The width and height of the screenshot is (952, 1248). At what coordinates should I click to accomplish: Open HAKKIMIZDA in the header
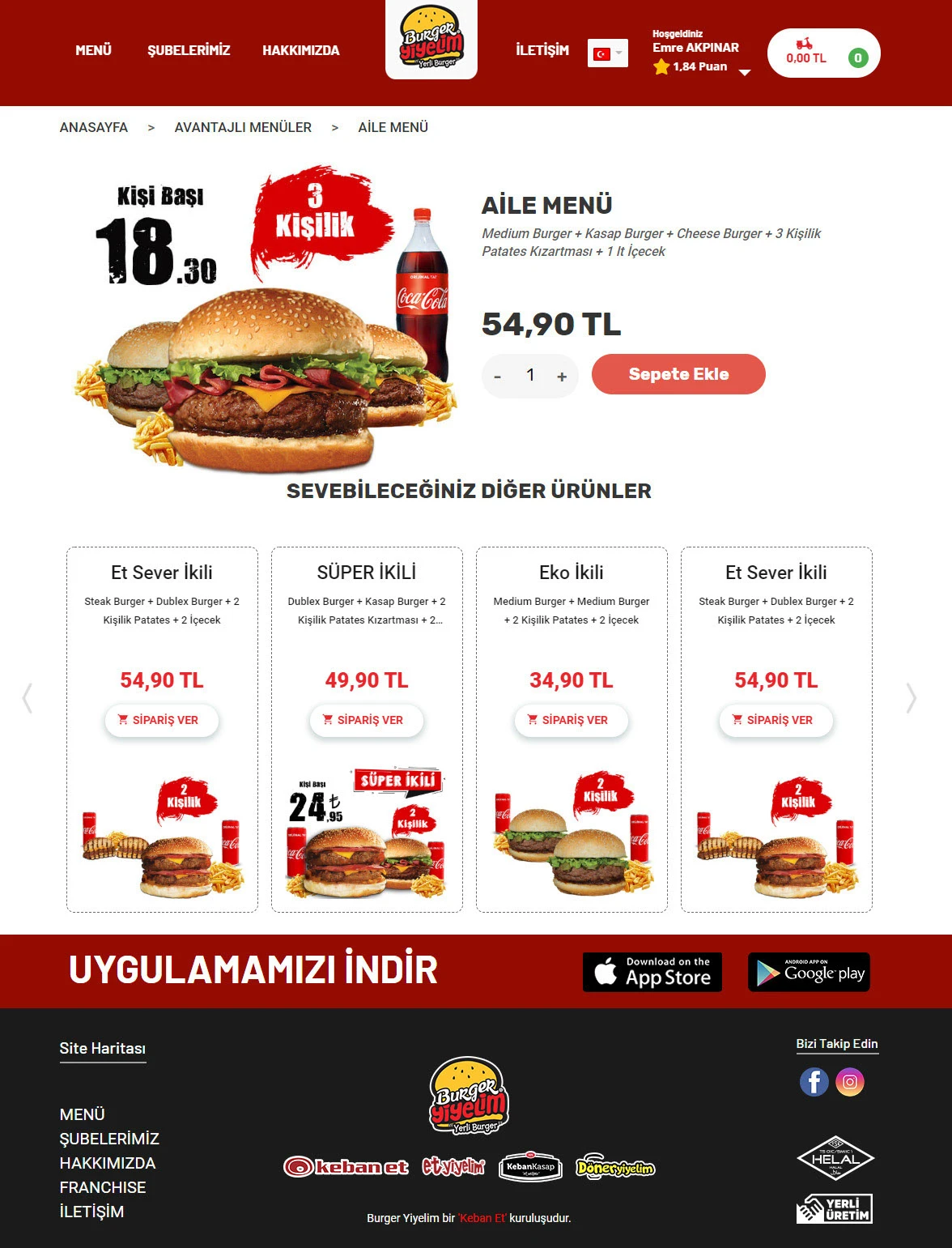coord(300,50)
